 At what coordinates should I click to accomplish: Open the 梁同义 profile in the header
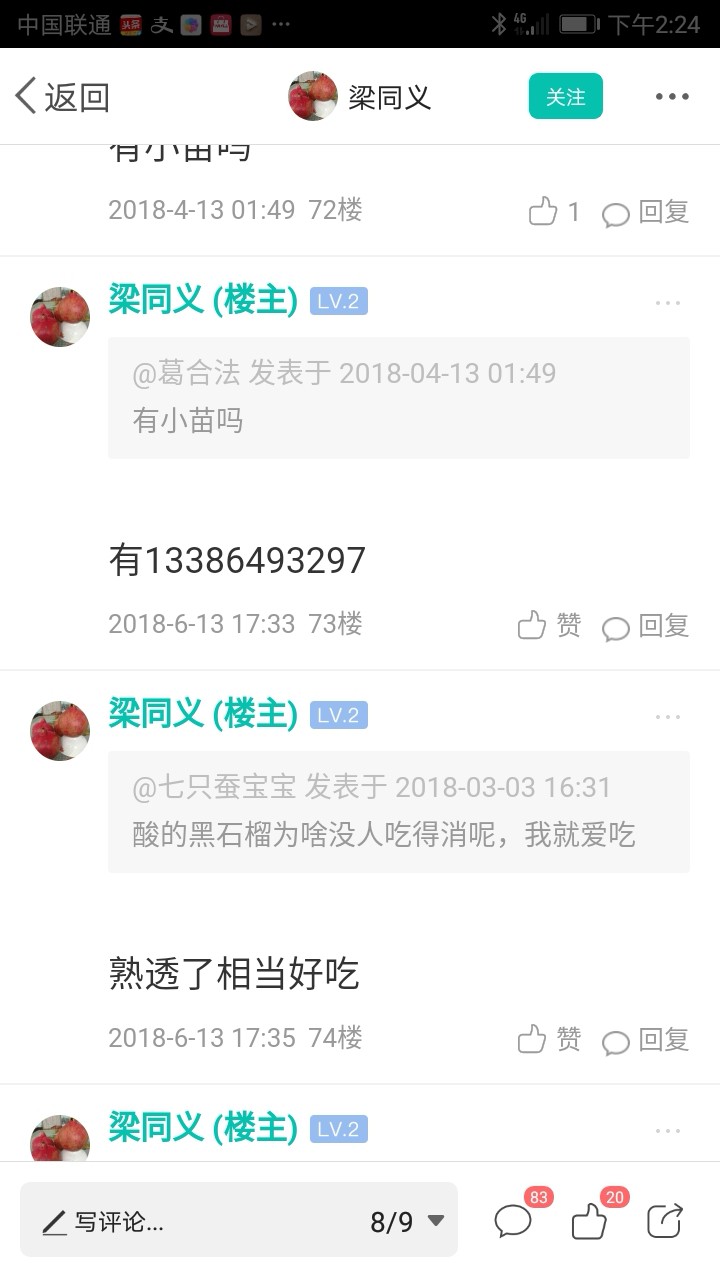point(360,97)
